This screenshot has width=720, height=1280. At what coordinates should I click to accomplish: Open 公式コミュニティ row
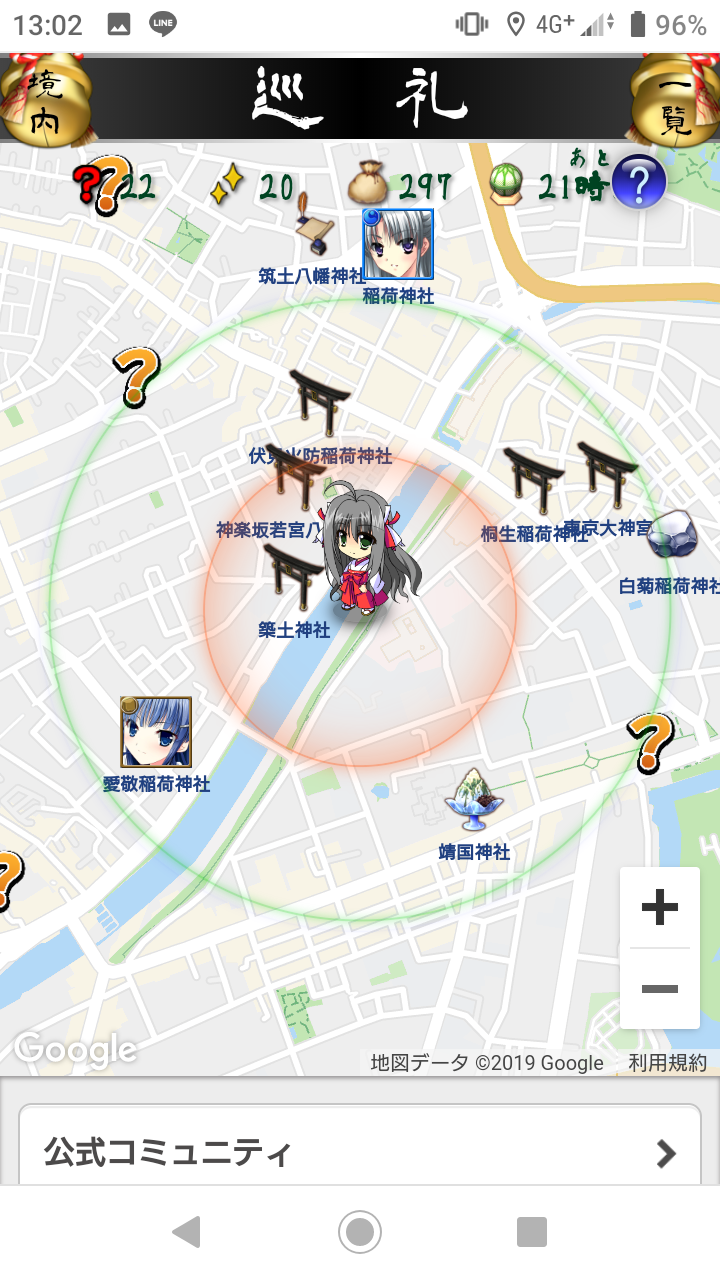(x=360, y=1152)
